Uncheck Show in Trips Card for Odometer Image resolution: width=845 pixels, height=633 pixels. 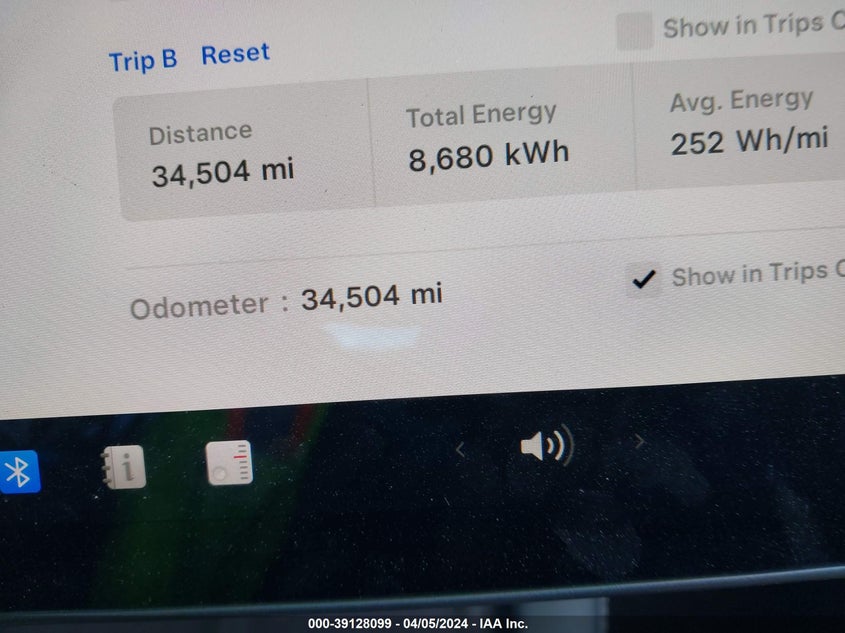point(645,280)
